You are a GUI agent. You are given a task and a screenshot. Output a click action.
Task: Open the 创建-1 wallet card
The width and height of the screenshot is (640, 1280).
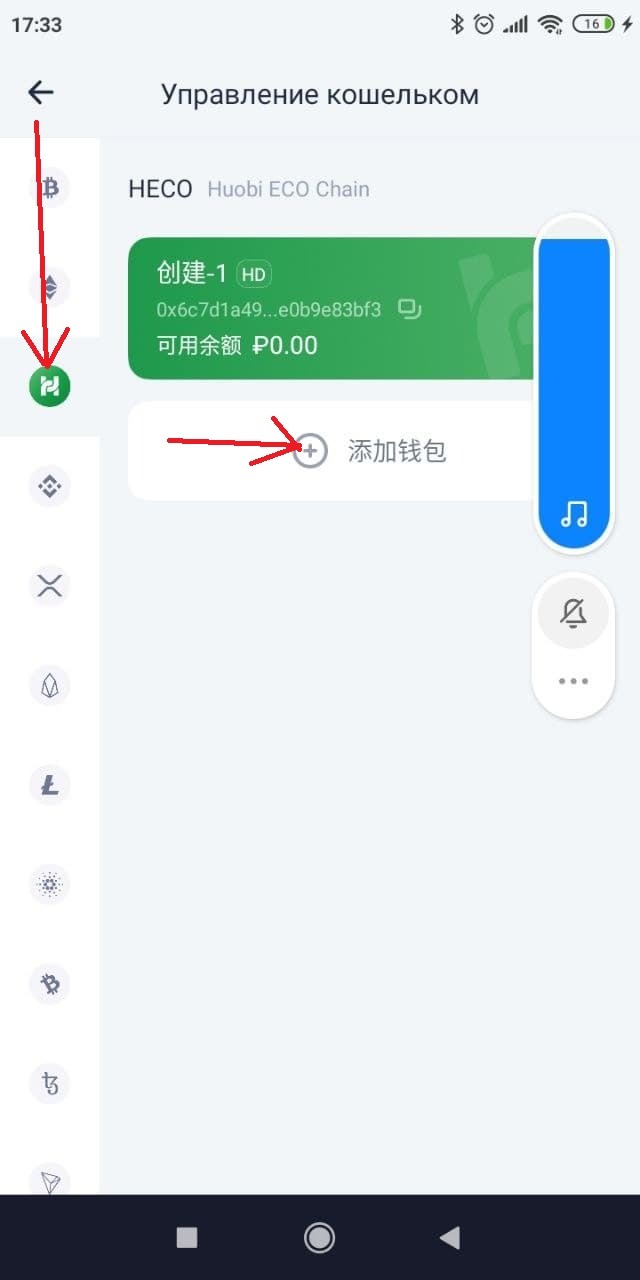(330, 308)
